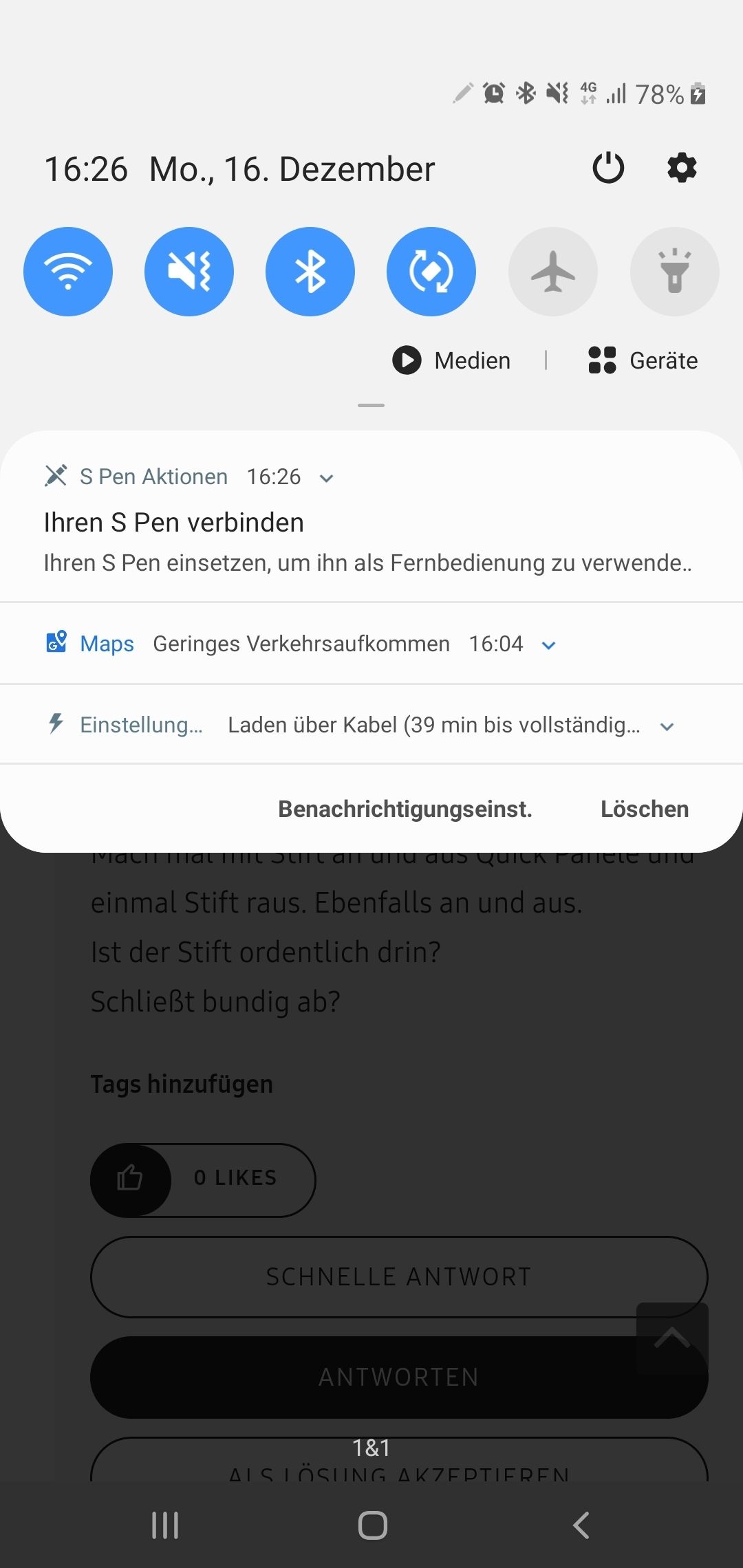The width and height of the screenshot is (743, 1568).
Task: Toggle Wi-Fi off
Action: 67,272
